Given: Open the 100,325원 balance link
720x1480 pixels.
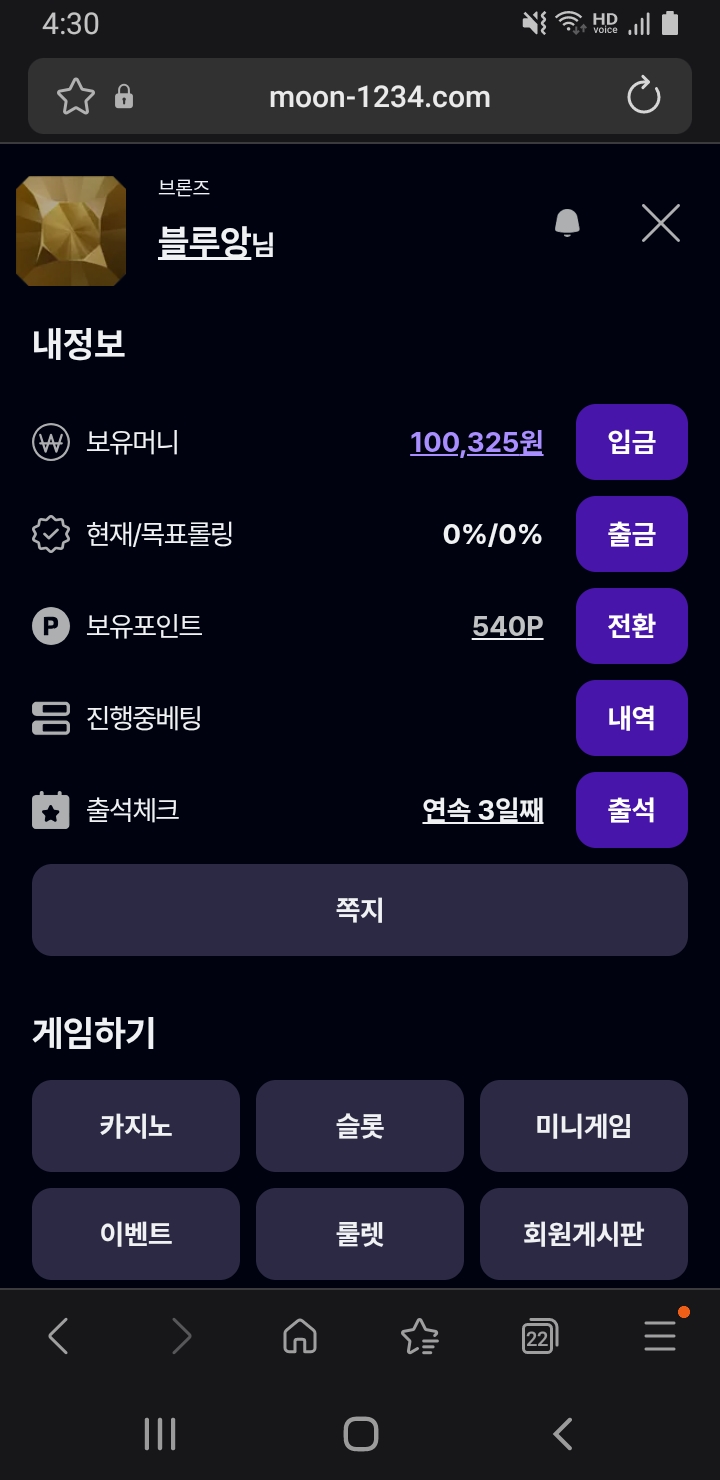Looking at the screenshot, I should pos(476,442).
